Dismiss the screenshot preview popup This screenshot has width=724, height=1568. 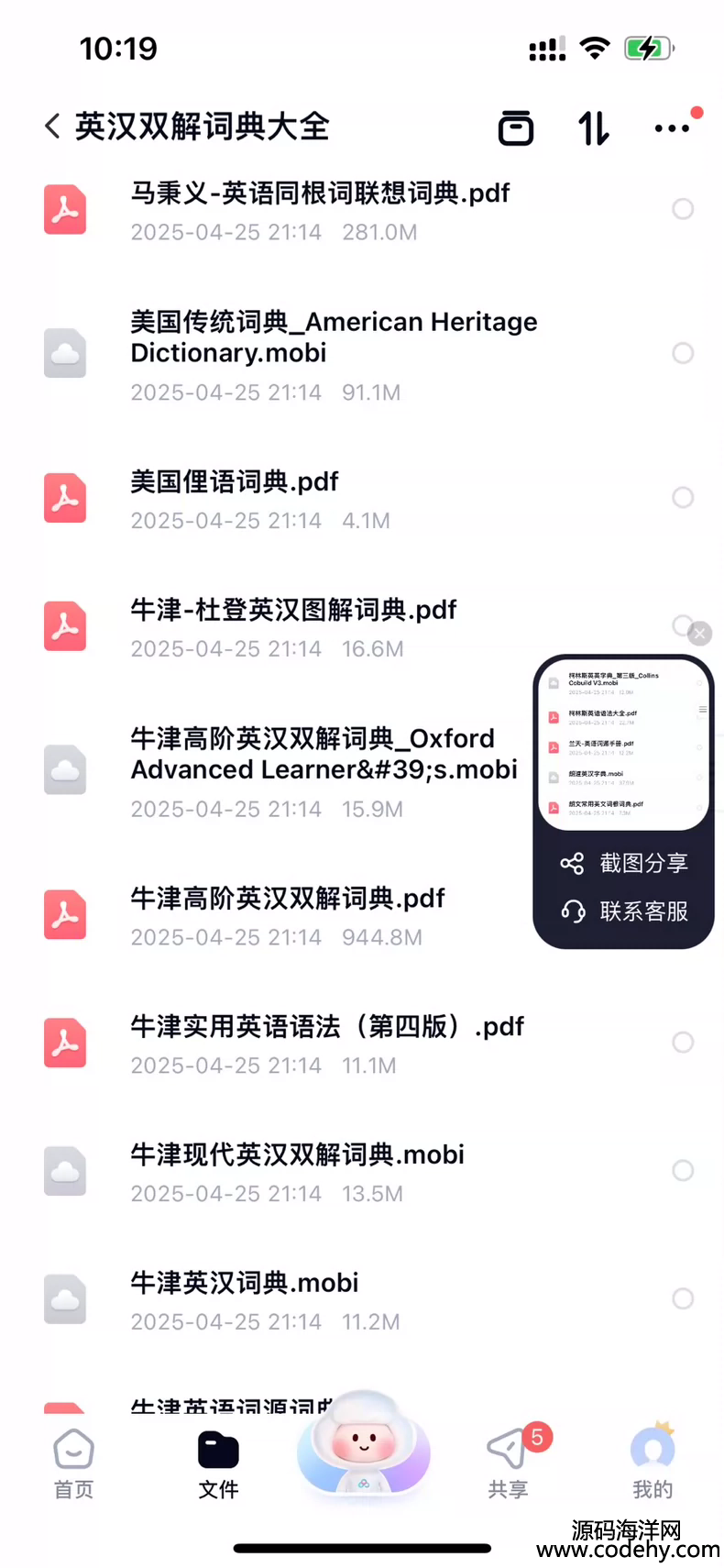pyautogui.click(x=700, y=634)
